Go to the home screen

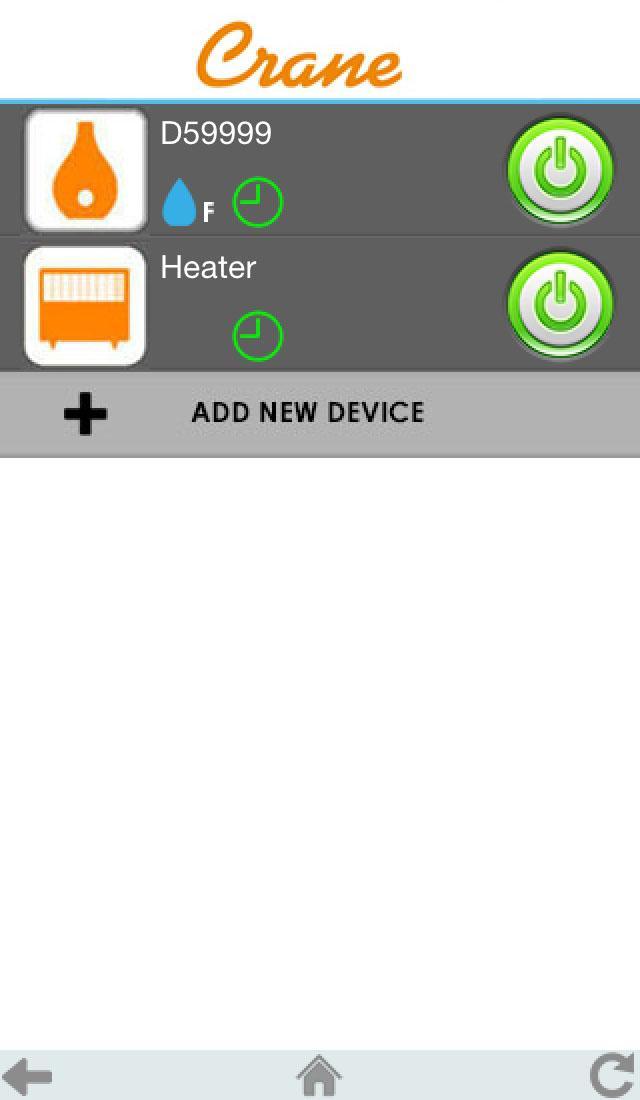pyautogui.click(x=319, y=1076)
